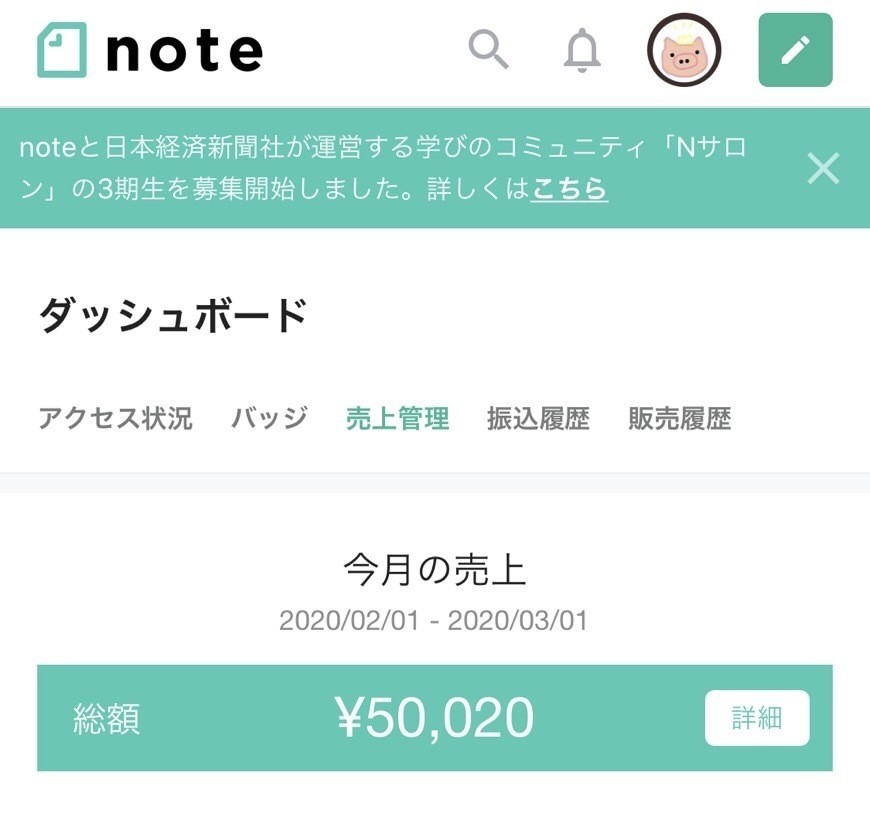This screenshot has width=870, height=823.
Task: Switch to the 販売履歴 tab
Action: pos(680,418)
